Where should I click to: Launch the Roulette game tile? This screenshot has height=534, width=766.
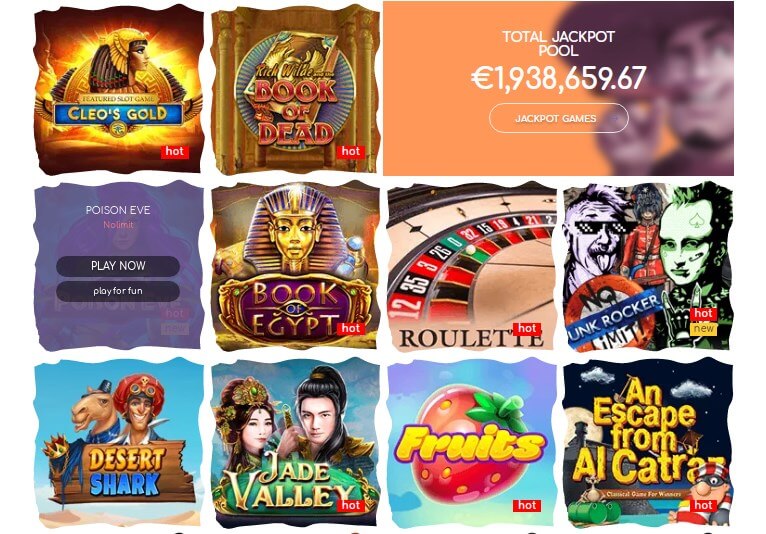point(471,265)
